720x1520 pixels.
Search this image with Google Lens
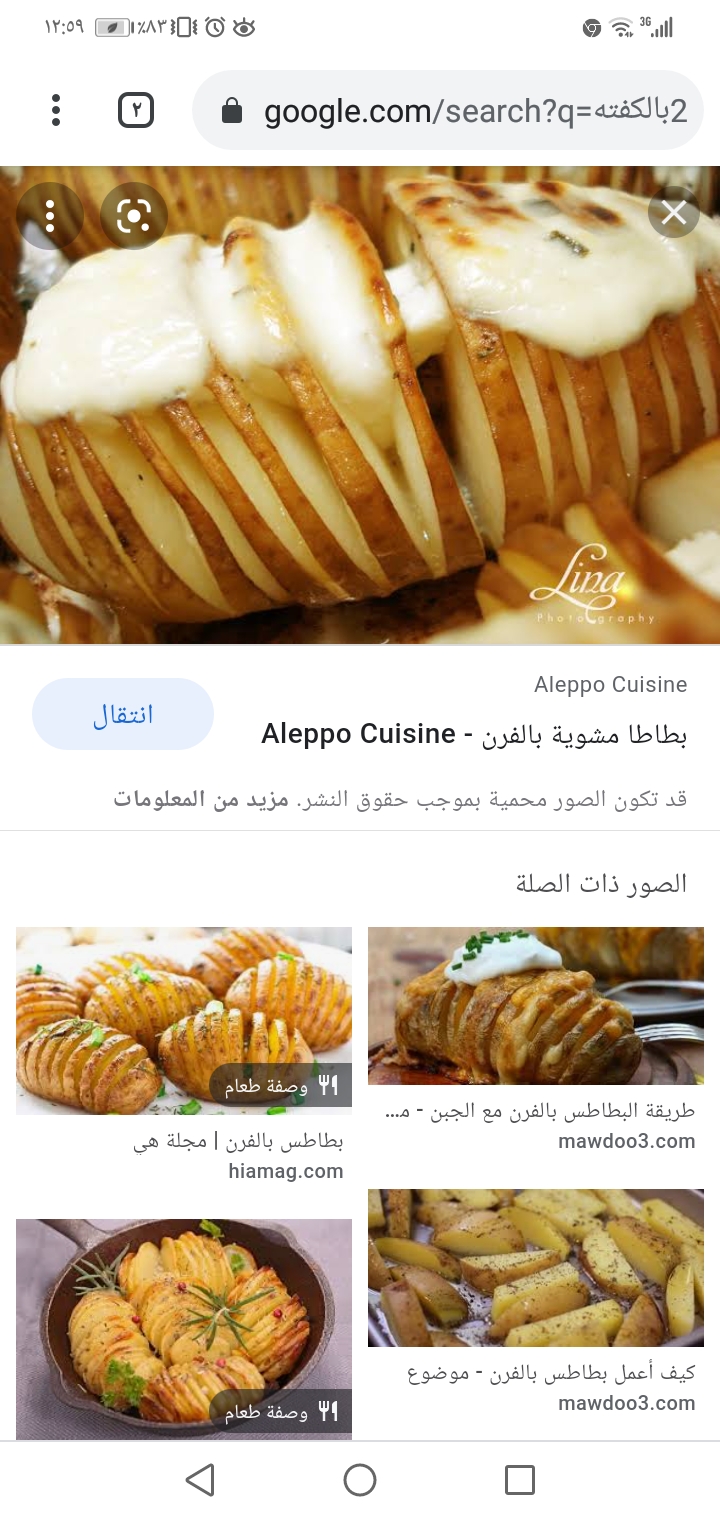click(133, 215)
